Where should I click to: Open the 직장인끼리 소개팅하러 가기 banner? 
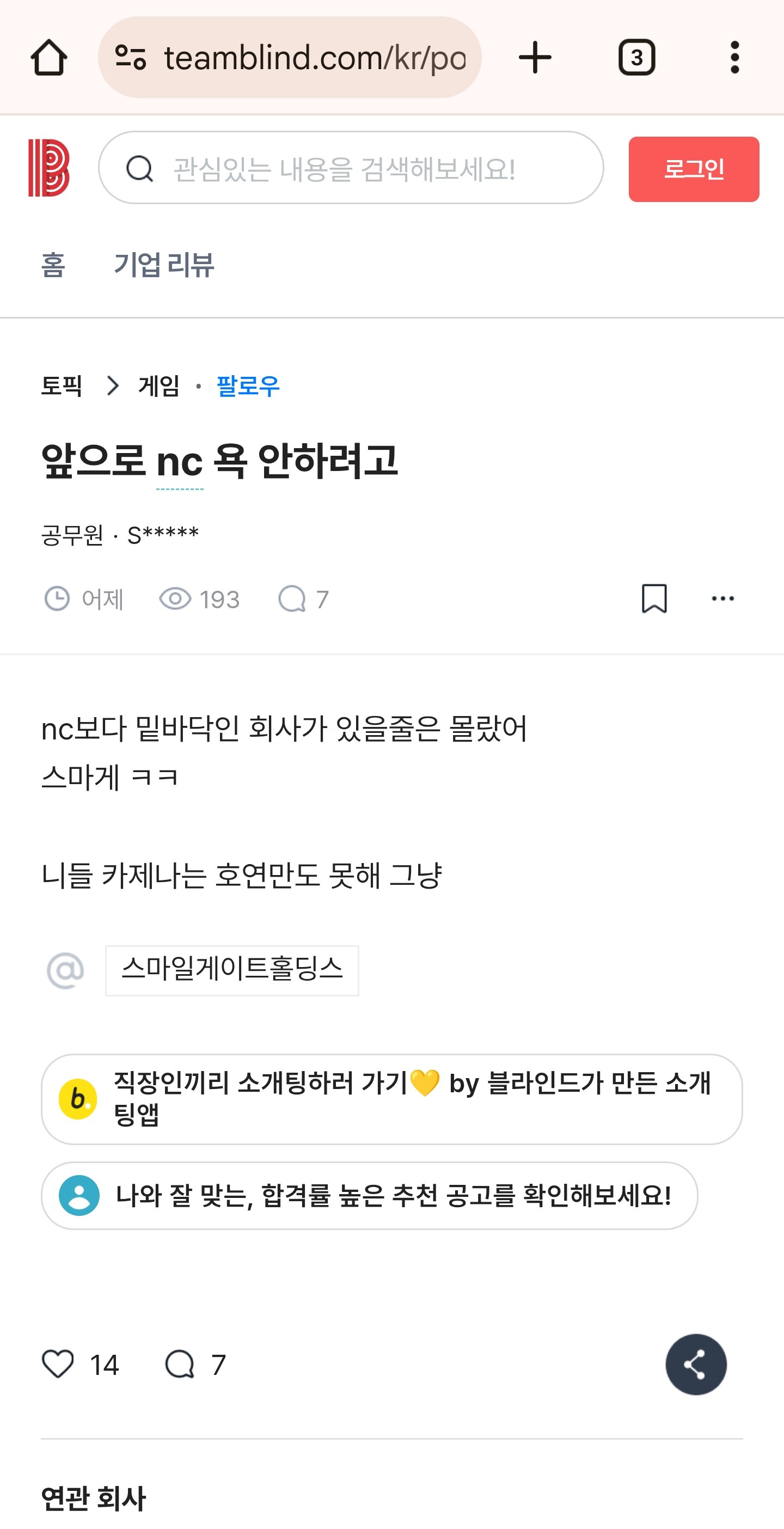pyautogui.click(x=391, y=1099)
